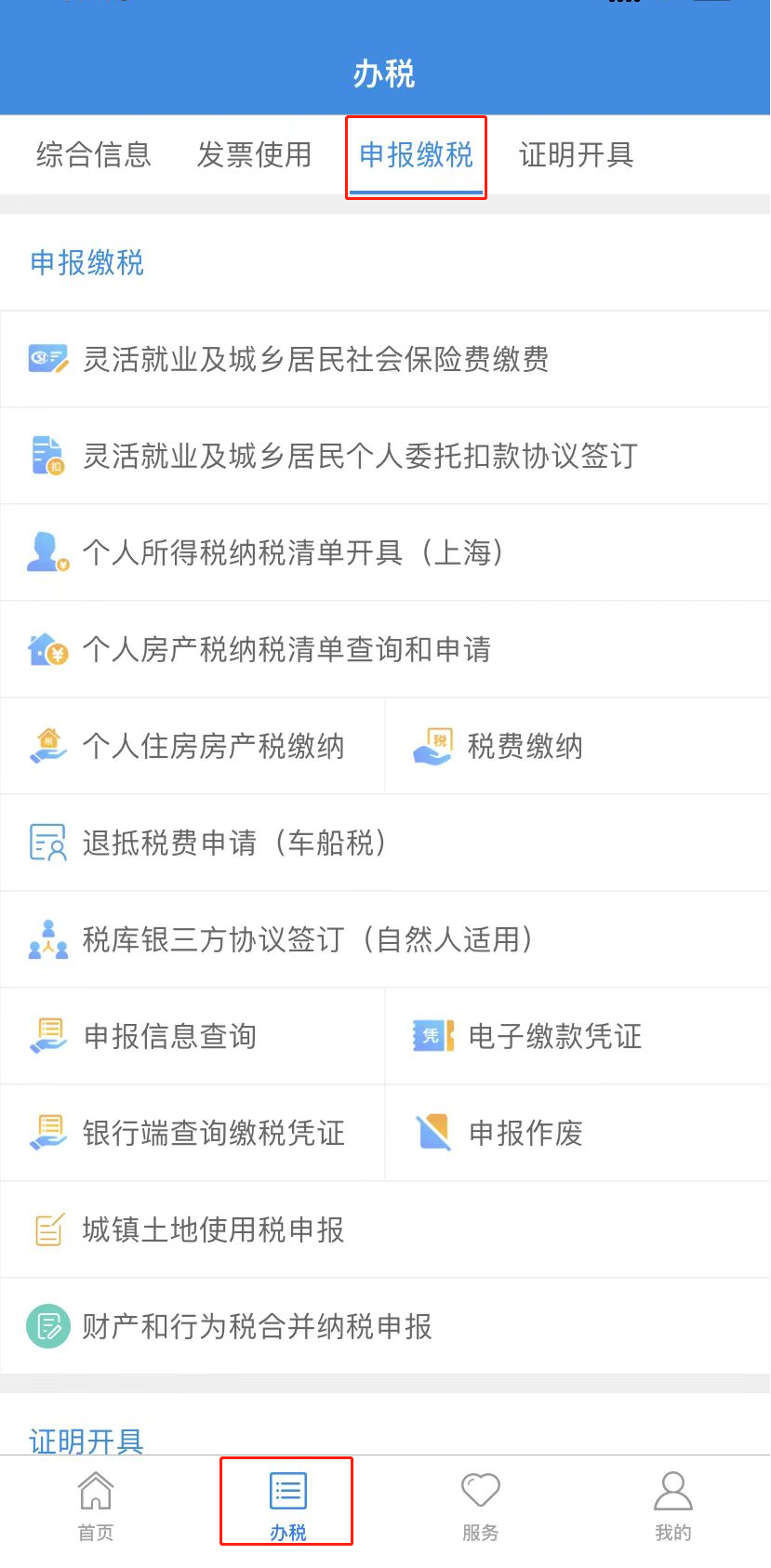771x1568 pixels.
Task: Open 灵活就业及城乡居民个人委托扣款协议签订
Action: pos(385,456)
